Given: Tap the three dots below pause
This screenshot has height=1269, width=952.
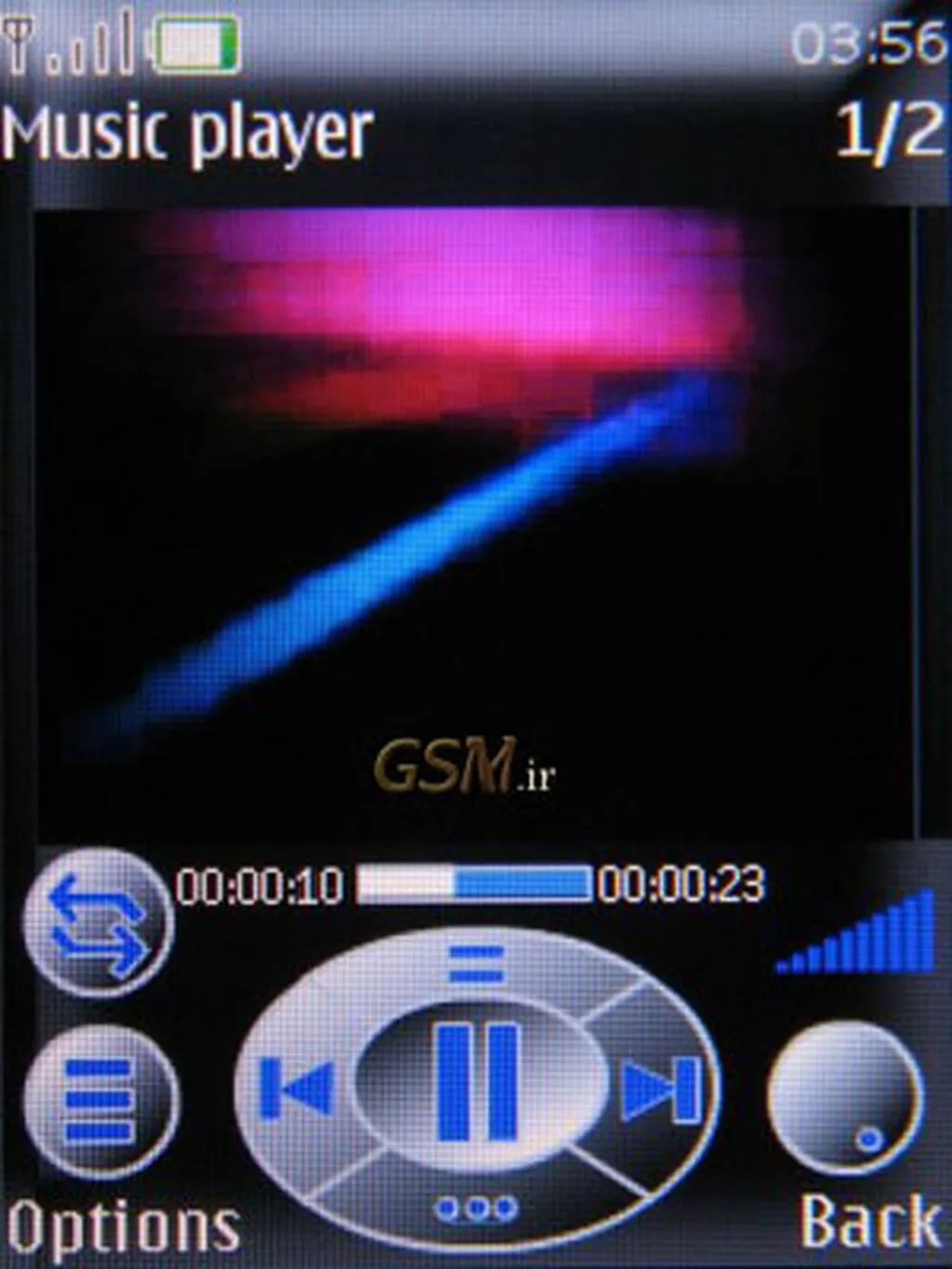Looking at the screenshot, I should coord(477,1209).
